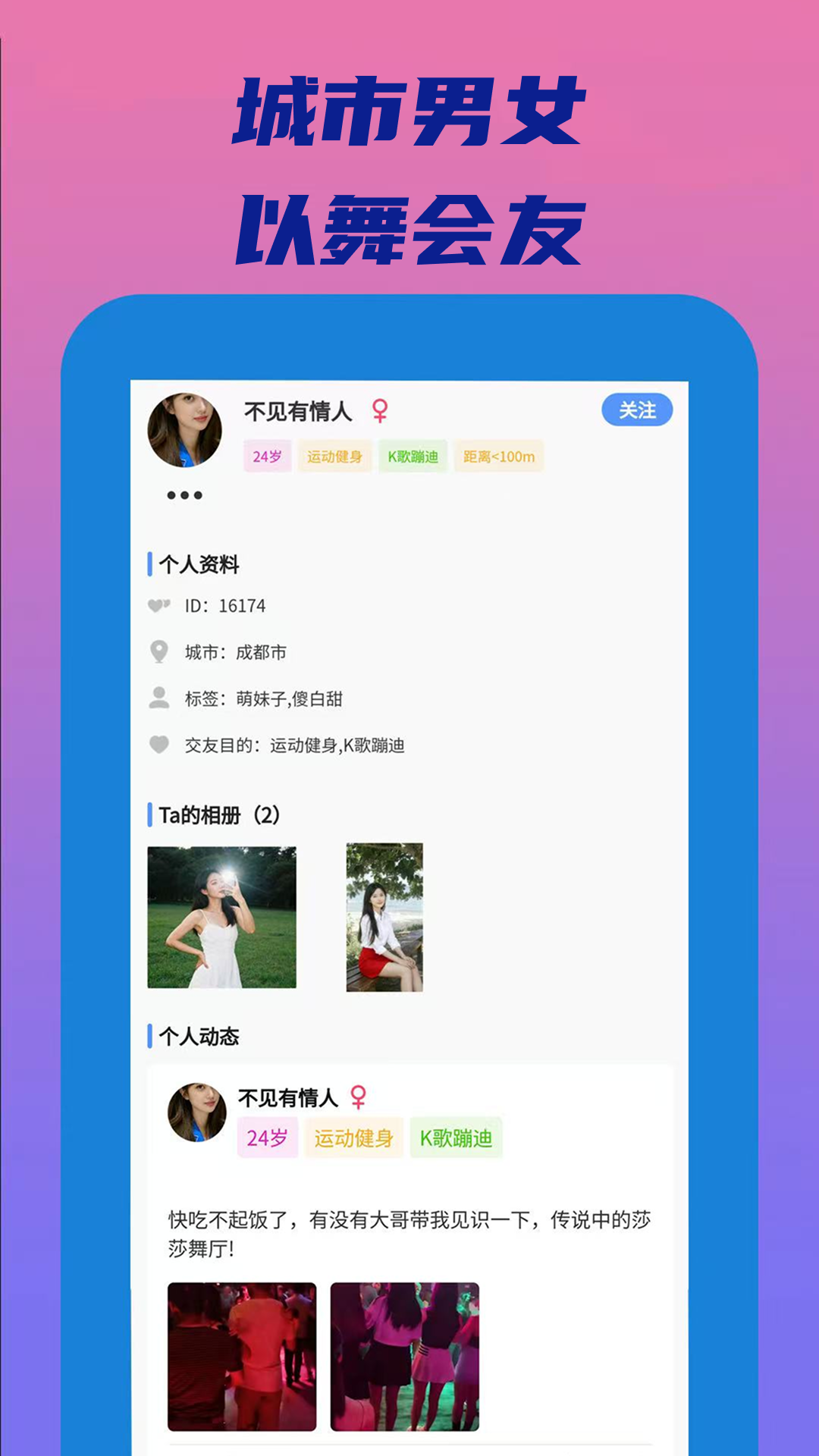Click the double-heart icon next to ID 16174

[x=159, y=604]
